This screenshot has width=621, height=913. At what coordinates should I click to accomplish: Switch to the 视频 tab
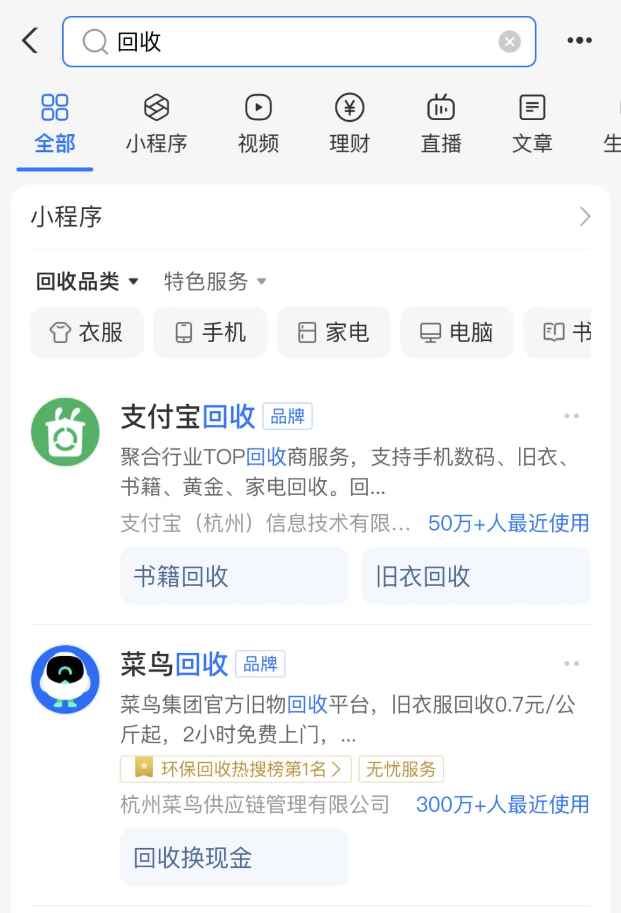pos(258,124)
